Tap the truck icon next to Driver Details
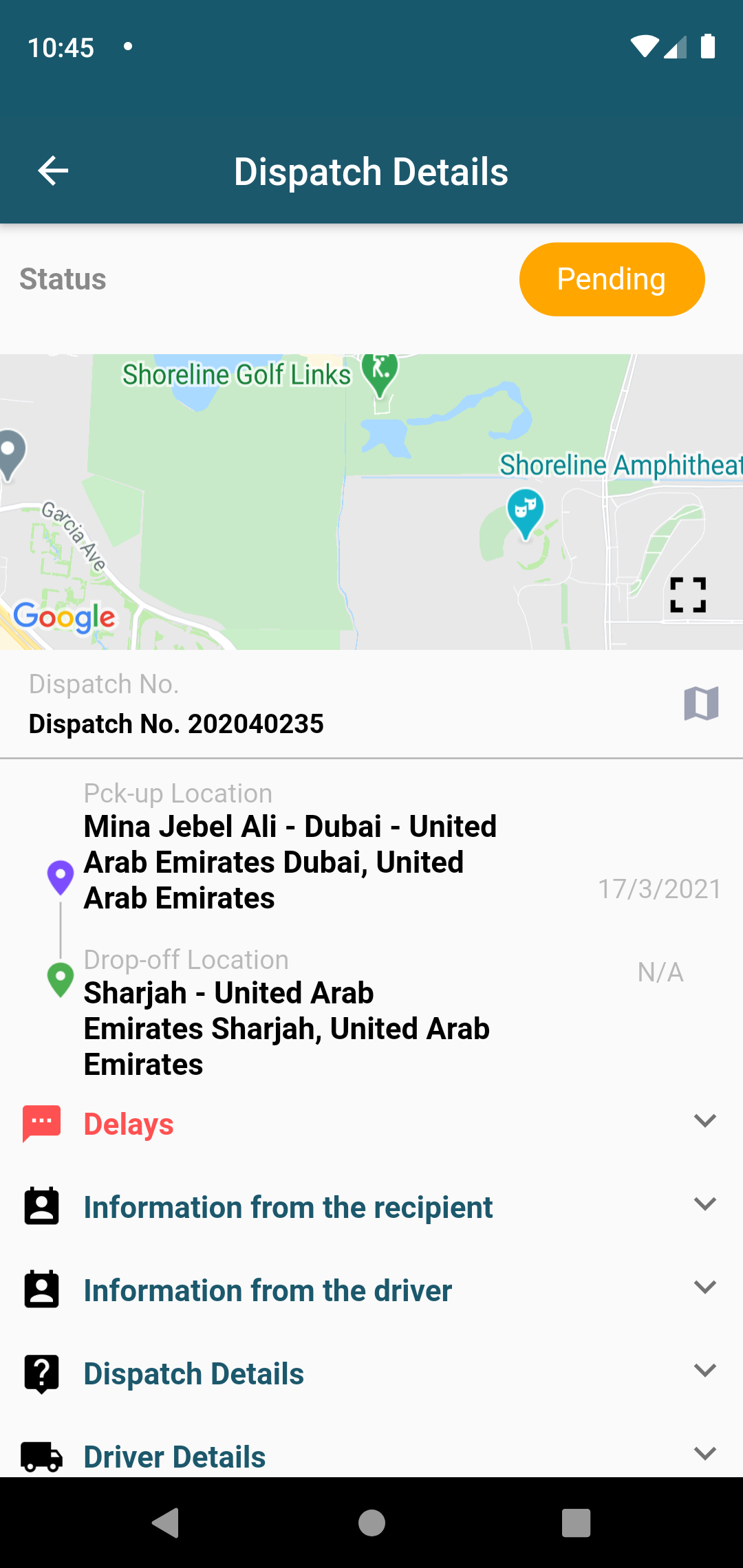 pyautogui.click(x=41, y=1456)
